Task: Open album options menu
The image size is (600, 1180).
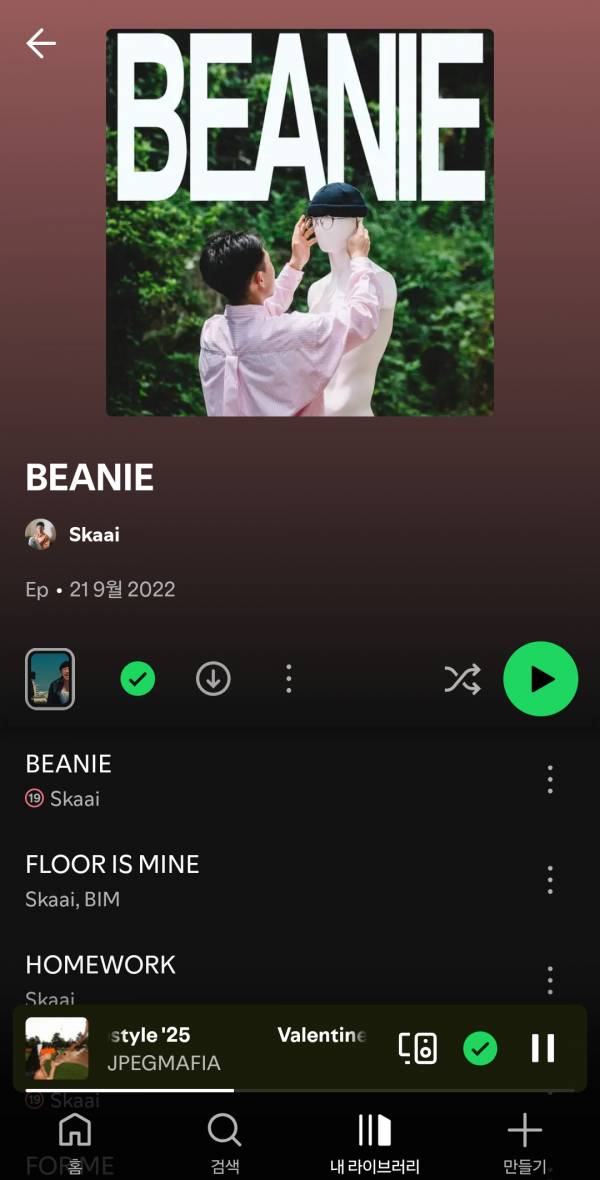Action: point(289,679)
